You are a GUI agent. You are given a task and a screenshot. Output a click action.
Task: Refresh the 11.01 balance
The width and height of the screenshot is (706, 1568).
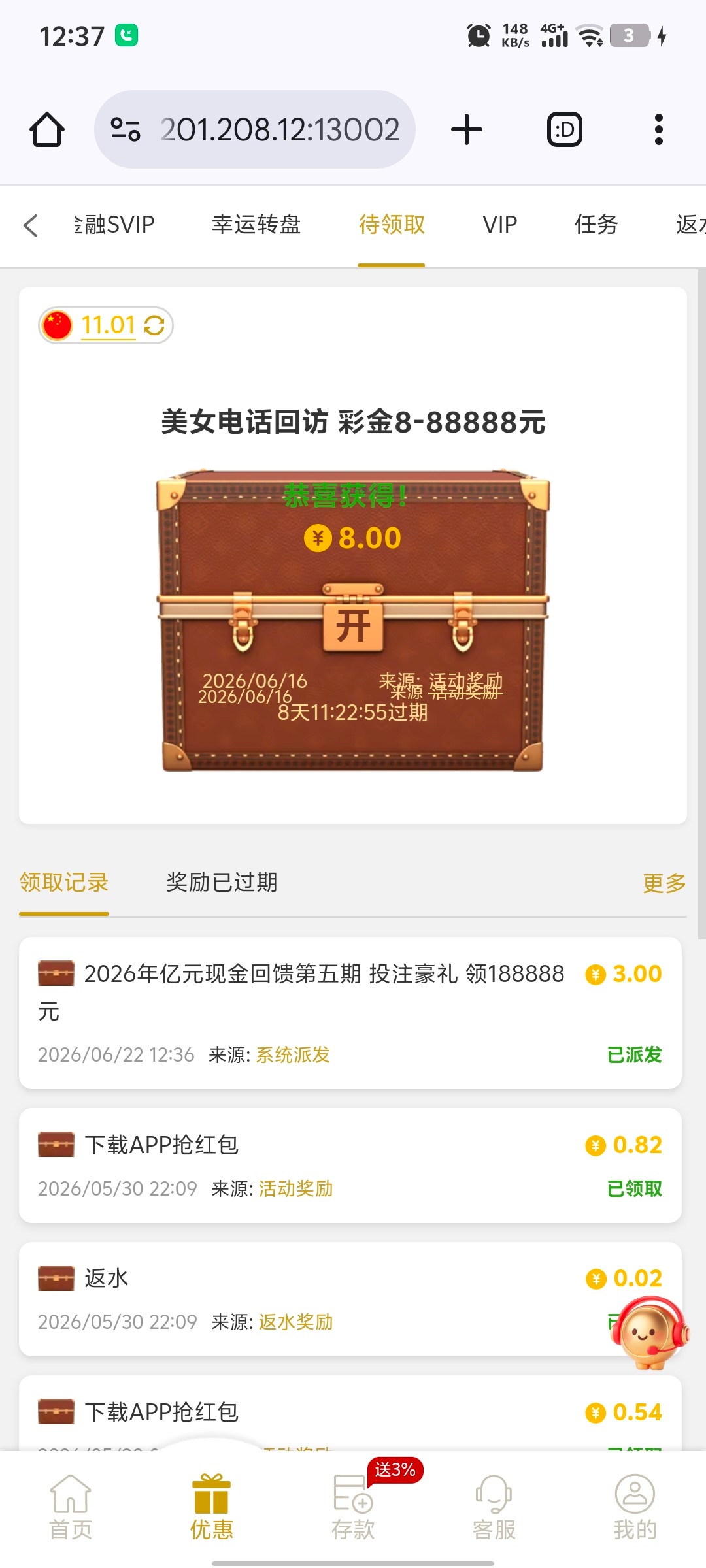[x=154, y=325]
